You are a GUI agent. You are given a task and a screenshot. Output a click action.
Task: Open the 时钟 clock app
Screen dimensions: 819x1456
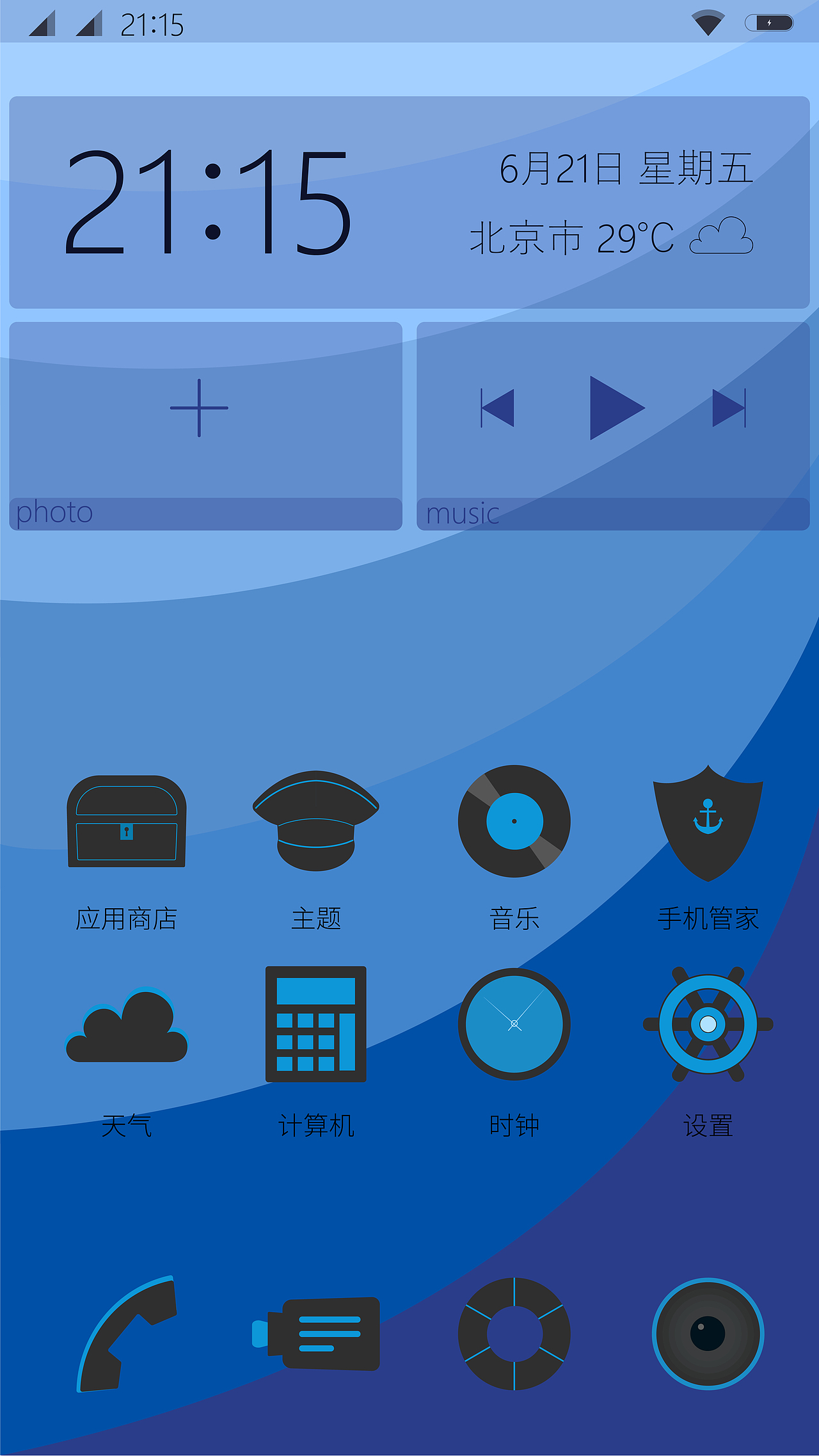tap(514, 1024)
